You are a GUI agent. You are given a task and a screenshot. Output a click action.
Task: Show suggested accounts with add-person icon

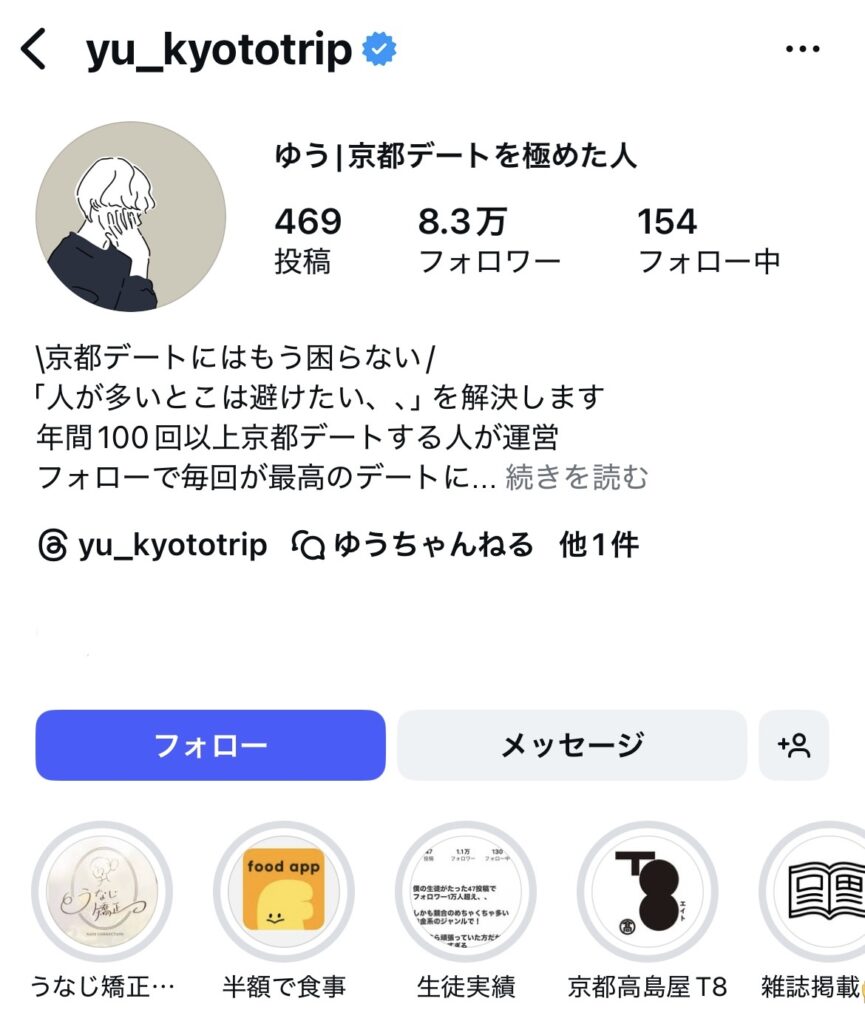tap(794, 745)
